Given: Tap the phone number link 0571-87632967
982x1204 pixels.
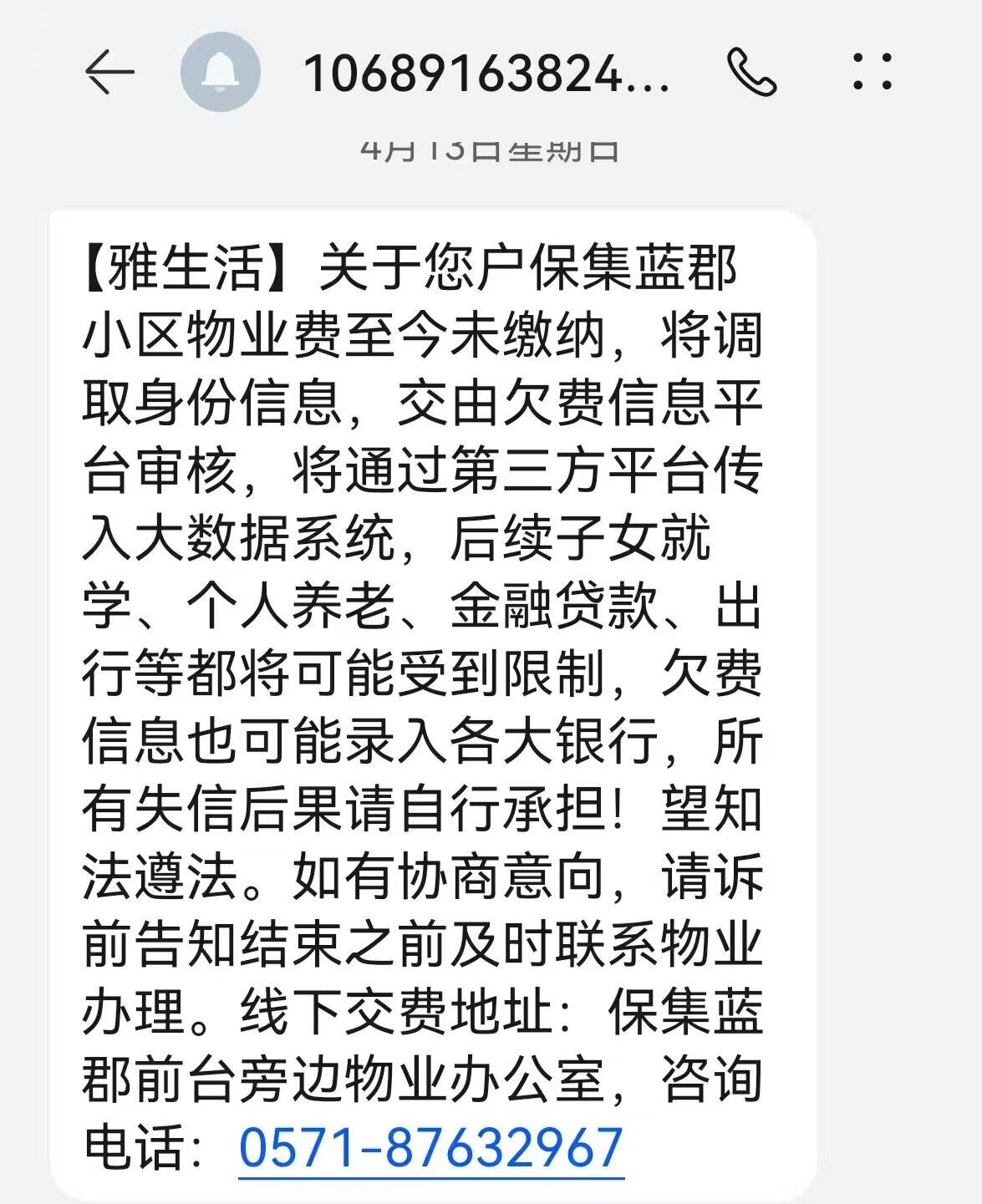Looking at the screenshot, I should coord(431,1147).
